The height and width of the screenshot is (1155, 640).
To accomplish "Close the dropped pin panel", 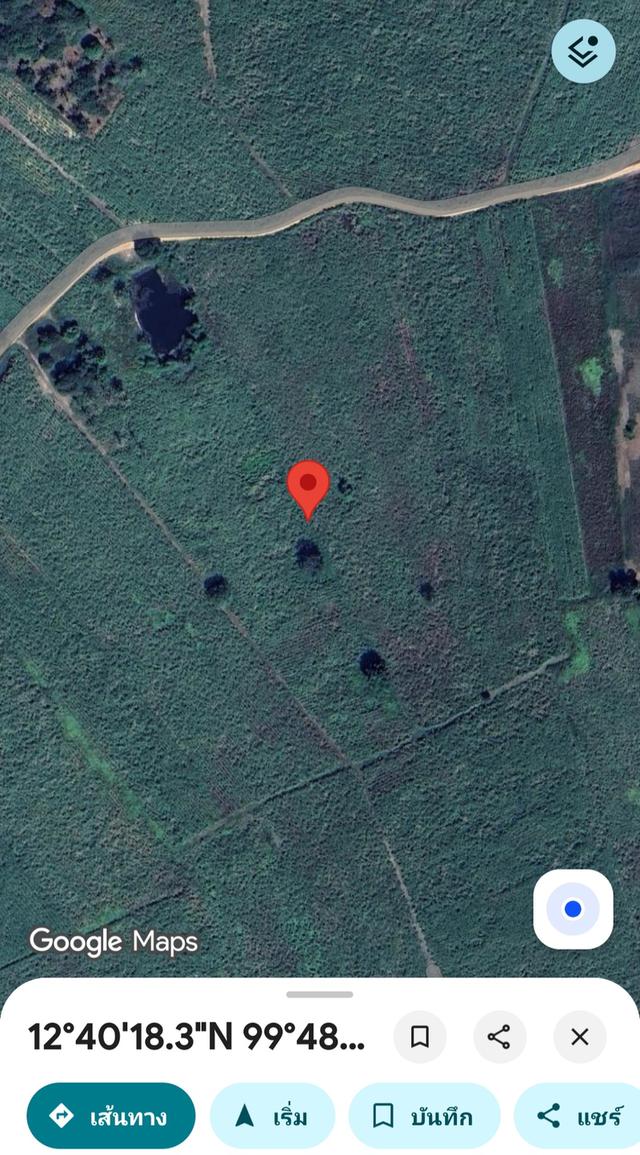I will (x=579, y=1037).
